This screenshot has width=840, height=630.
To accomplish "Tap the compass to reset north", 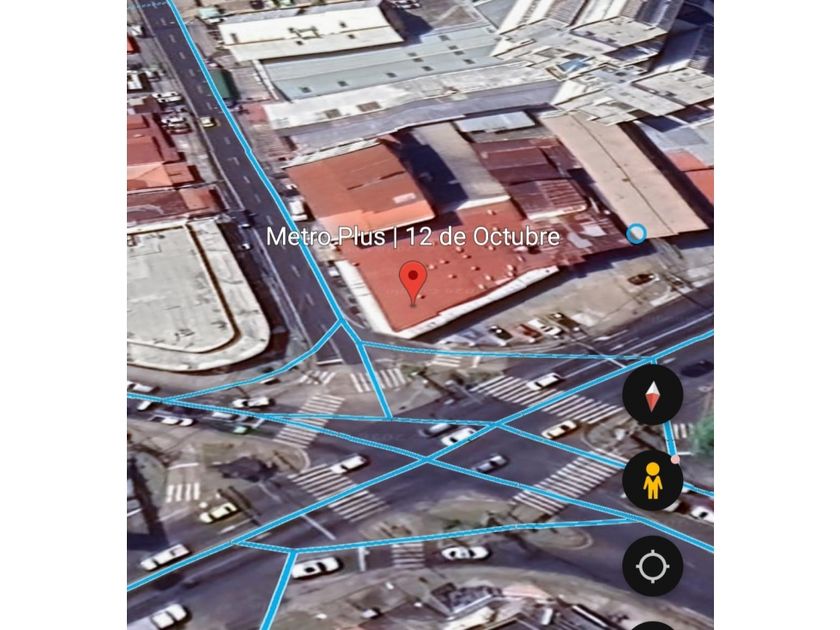I will pyautogui.click(x=652, y=395).
